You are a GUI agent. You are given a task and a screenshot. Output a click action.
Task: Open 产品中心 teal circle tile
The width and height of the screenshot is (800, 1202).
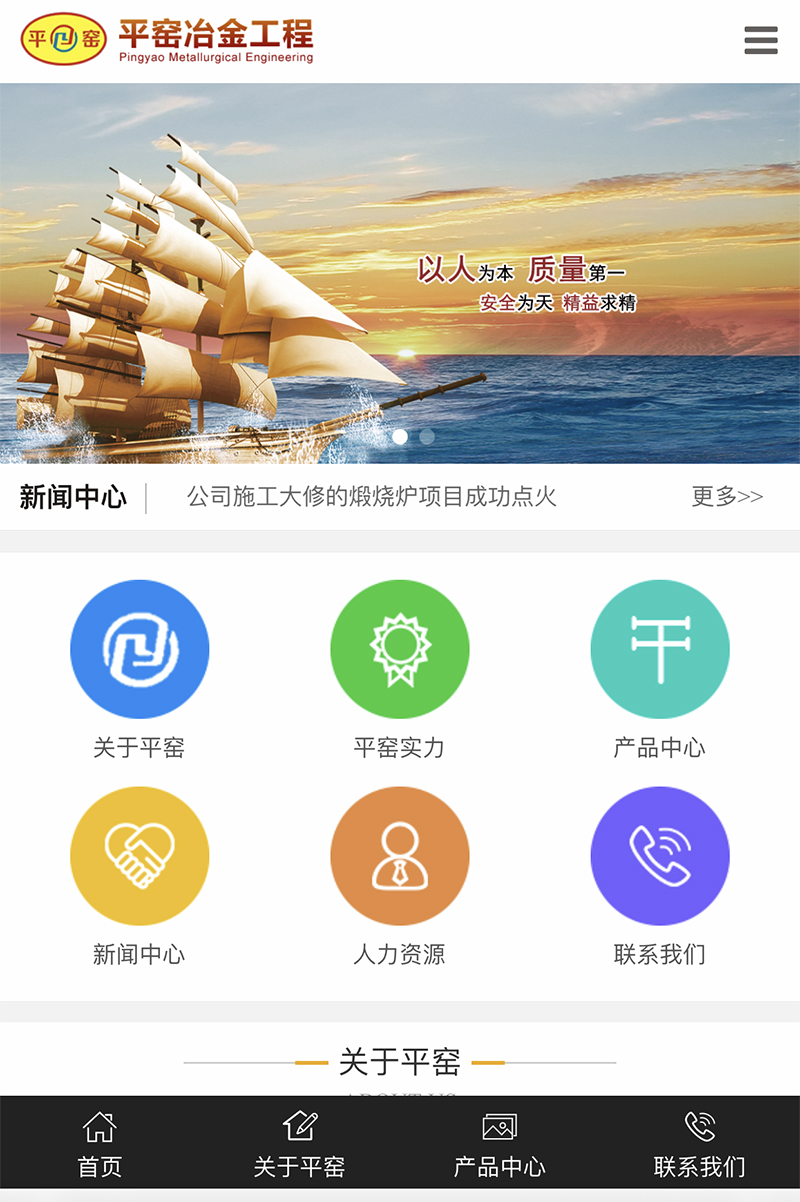click(x=659, y=649)
